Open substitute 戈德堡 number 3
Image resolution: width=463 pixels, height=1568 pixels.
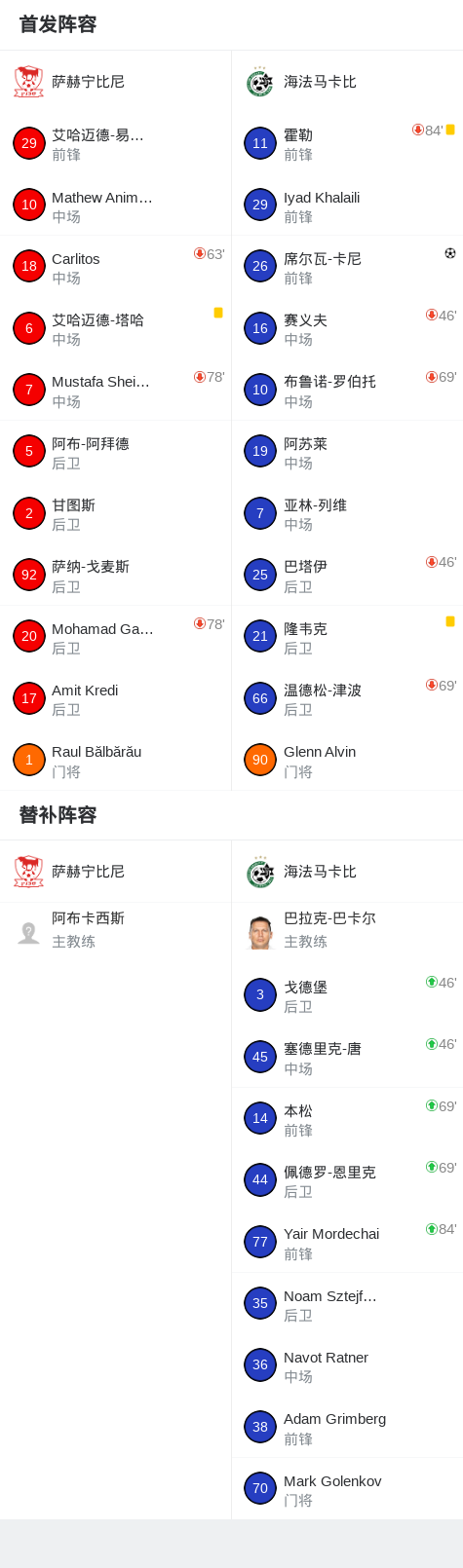347,995
